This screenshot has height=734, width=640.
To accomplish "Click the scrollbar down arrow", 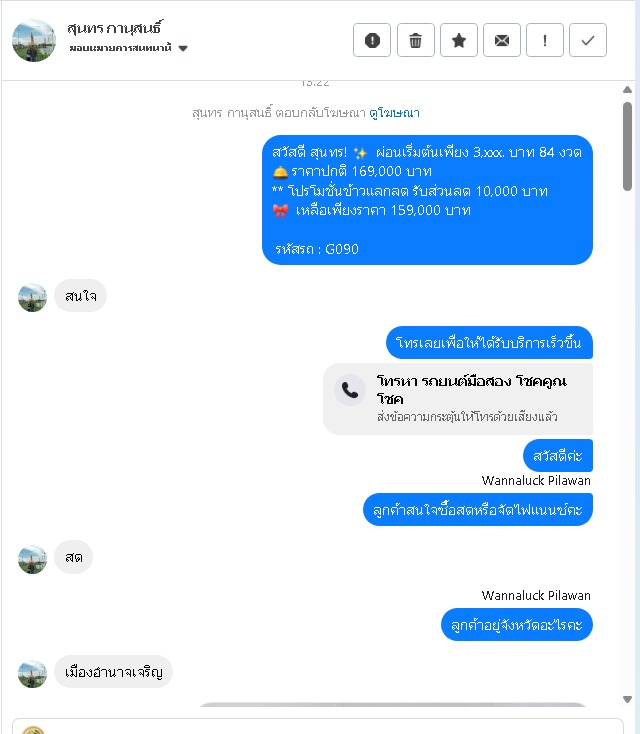I will pyautogui.click(x=628, y=699).
